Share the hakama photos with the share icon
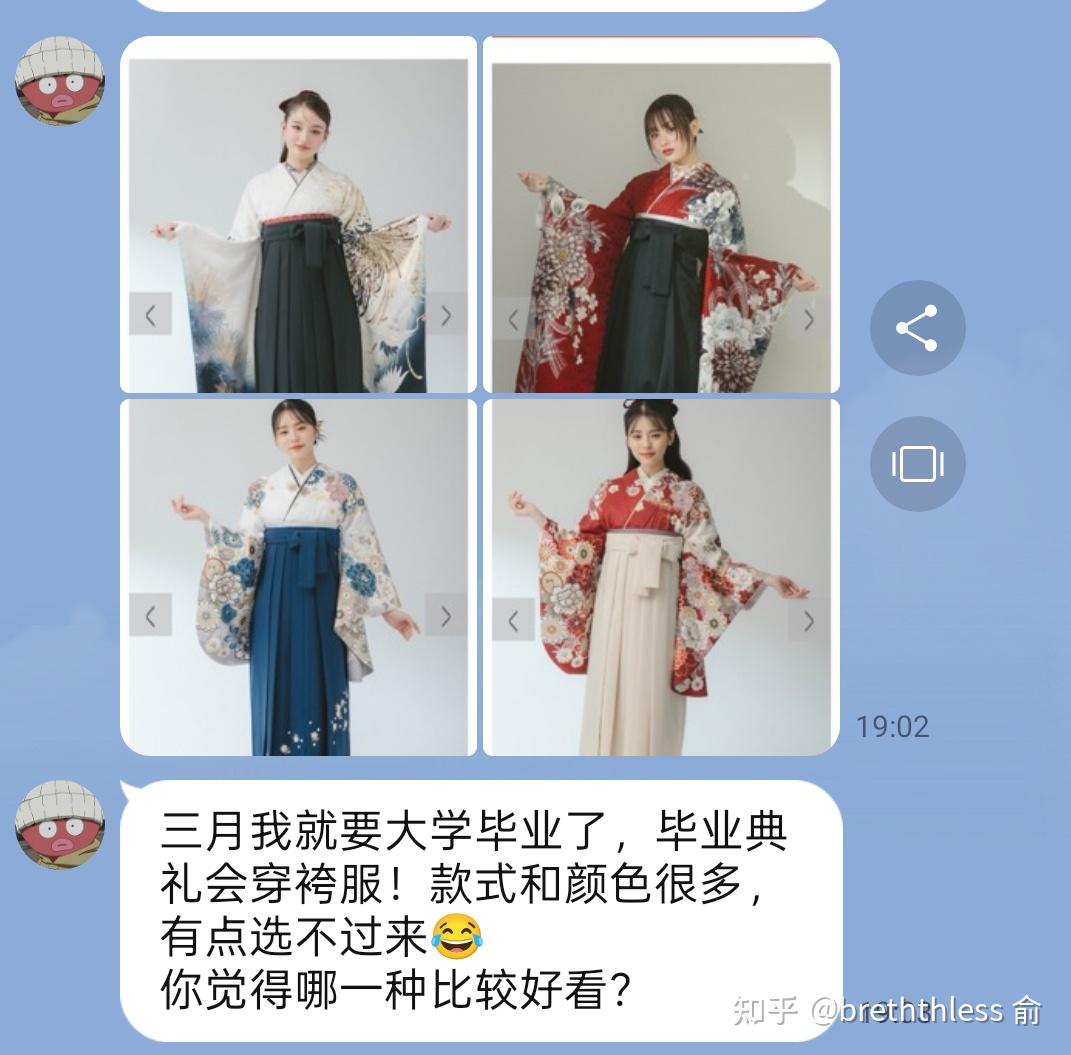The image size is (1071, 1055). [917, 328]
